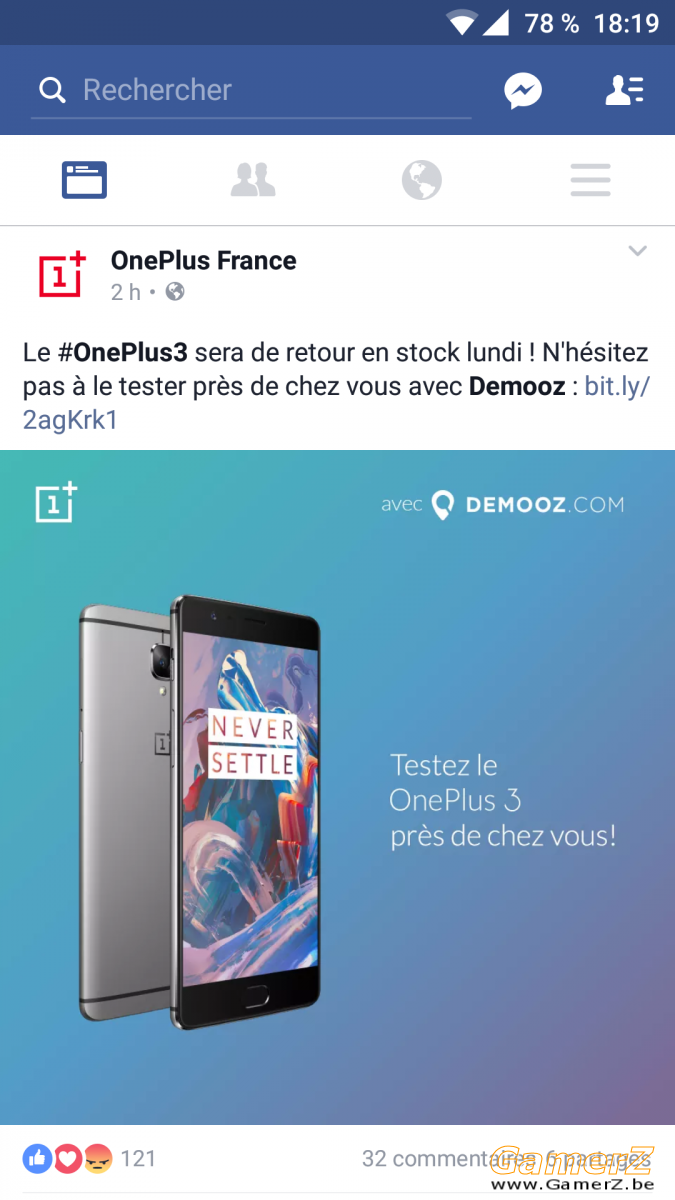Open the notifications globe tab
Image resolution: width=675 pixels, height=1200 pixels.
point(422,180)
